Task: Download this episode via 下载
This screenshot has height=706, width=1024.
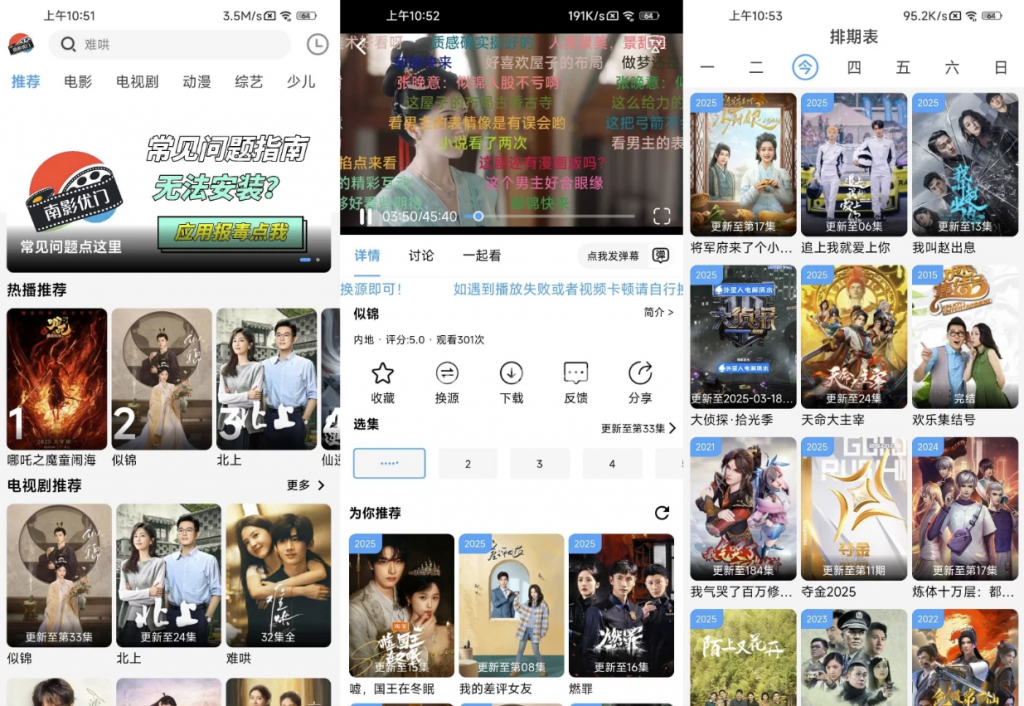Action: 511,383
